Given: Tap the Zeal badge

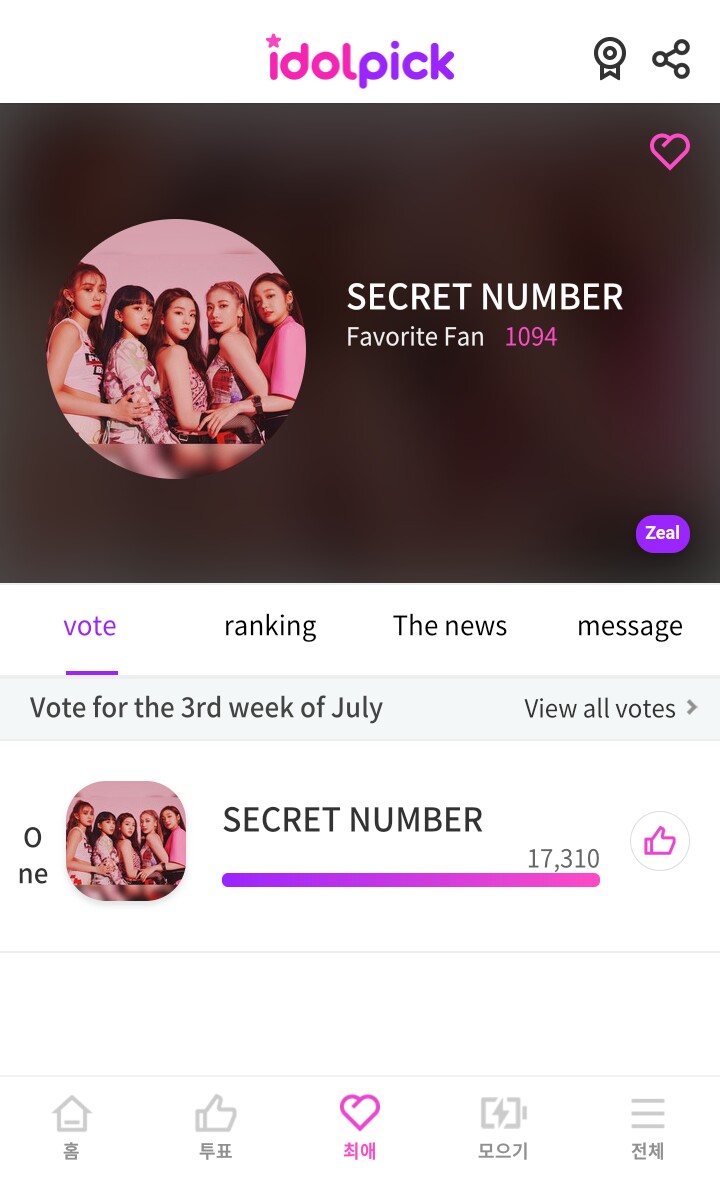Looking at the screenshot, I should point(662,533).
